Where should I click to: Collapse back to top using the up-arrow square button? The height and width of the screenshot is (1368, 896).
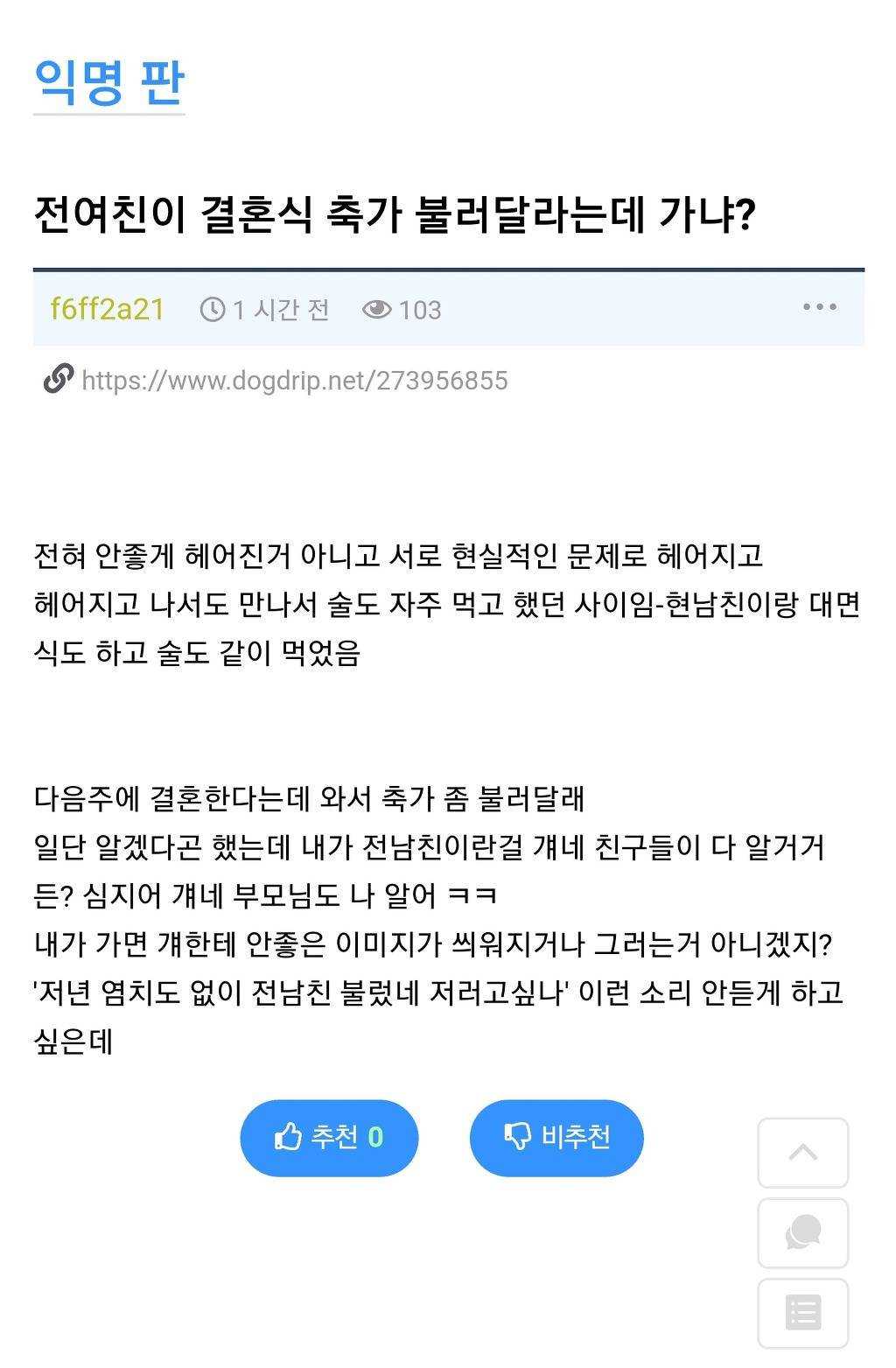pos(802,1152)
